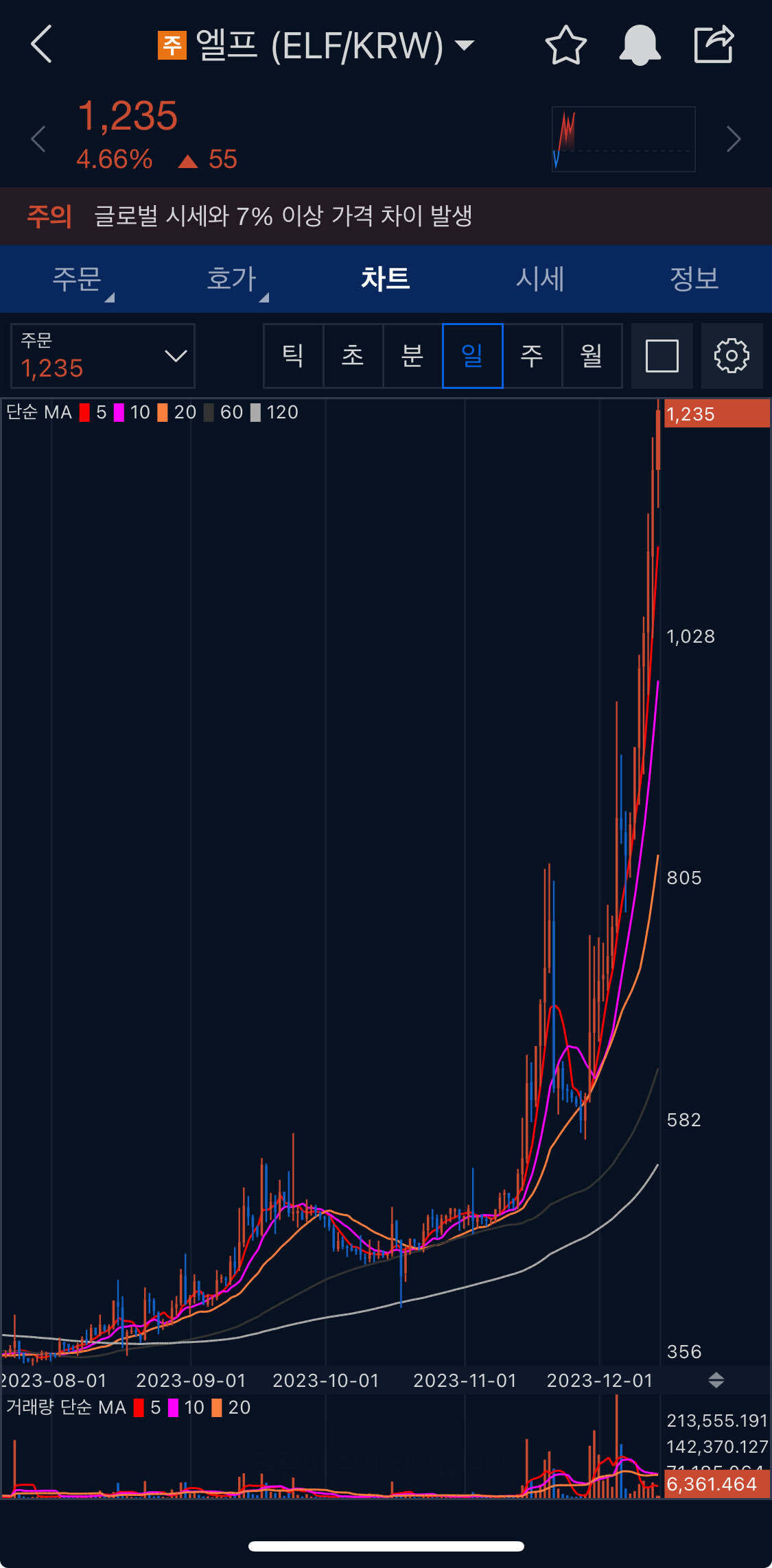Screen dimensions: 772x1568
Task: Go back using the top-left arrow
Action: (x=42, y=45)
